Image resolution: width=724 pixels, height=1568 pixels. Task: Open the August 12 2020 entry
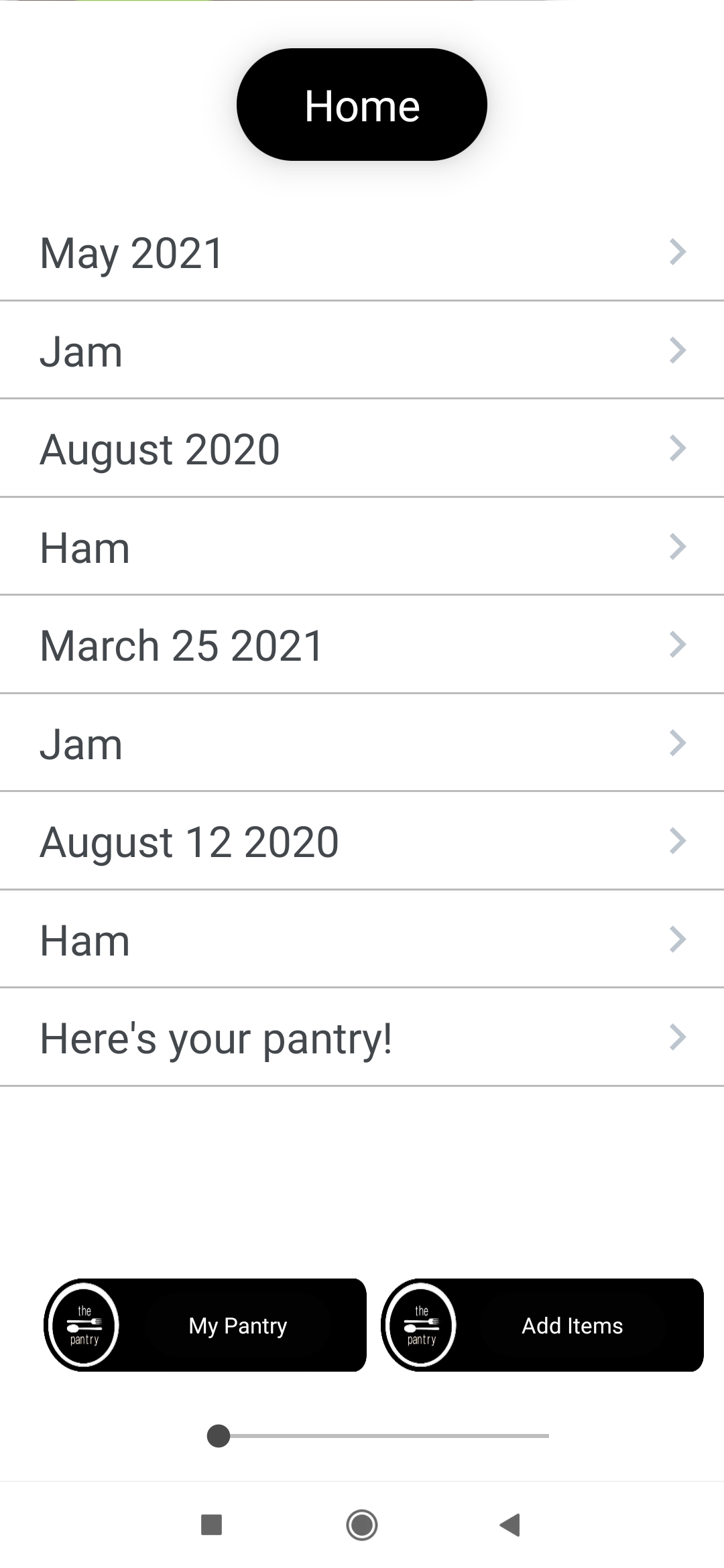click(x=362, y=842)
